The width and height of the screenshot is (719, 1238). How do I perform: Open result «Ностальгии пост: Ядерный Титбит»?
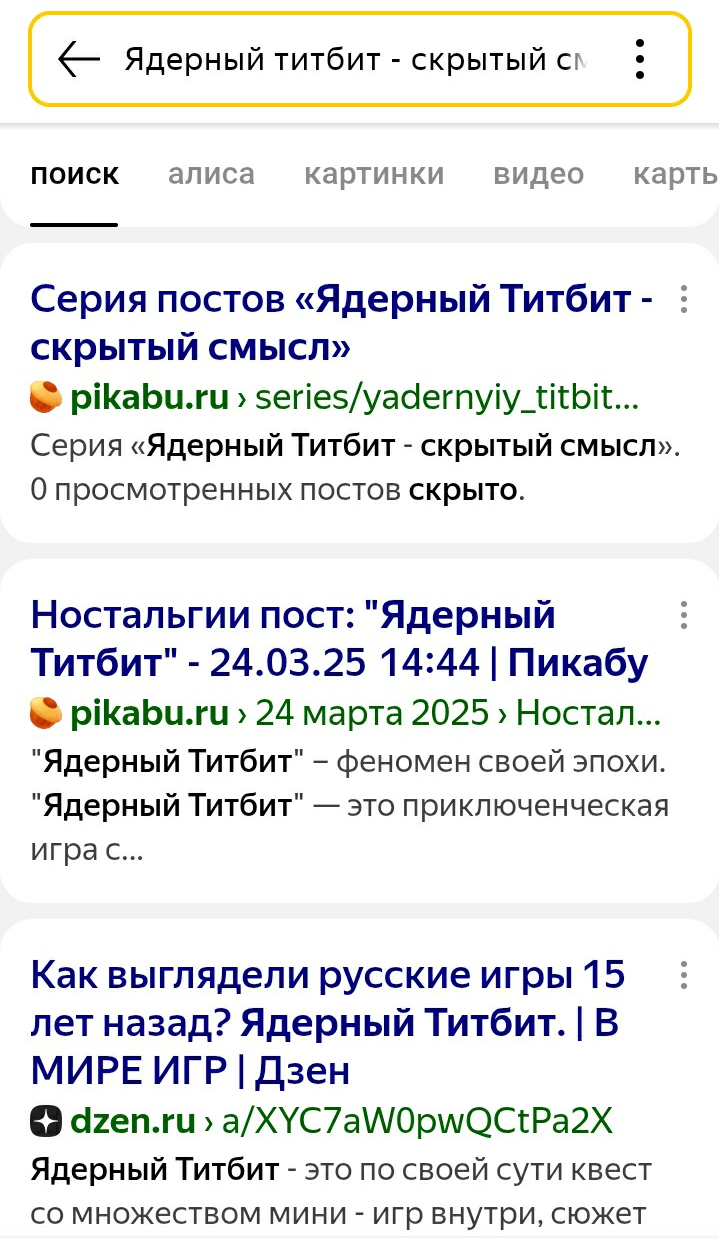tap(340, 638)
